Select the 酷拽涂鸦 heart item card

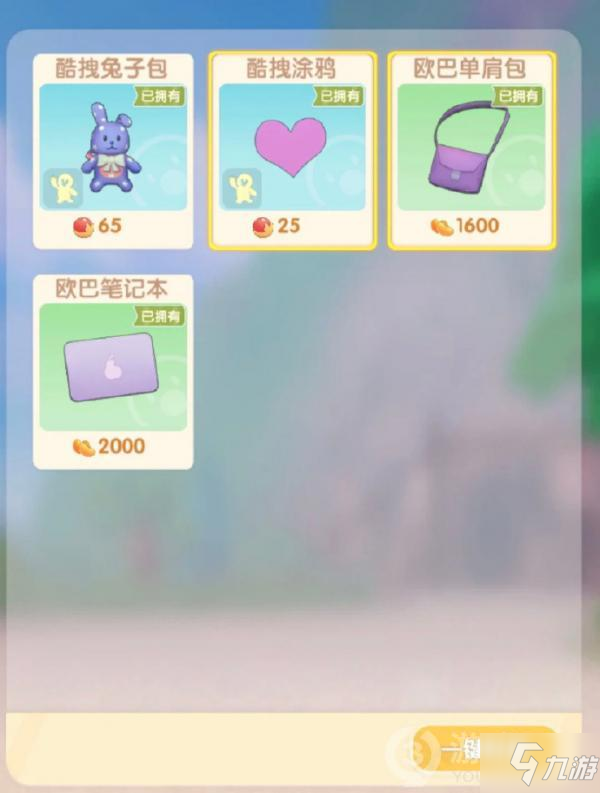click(292, 150)
